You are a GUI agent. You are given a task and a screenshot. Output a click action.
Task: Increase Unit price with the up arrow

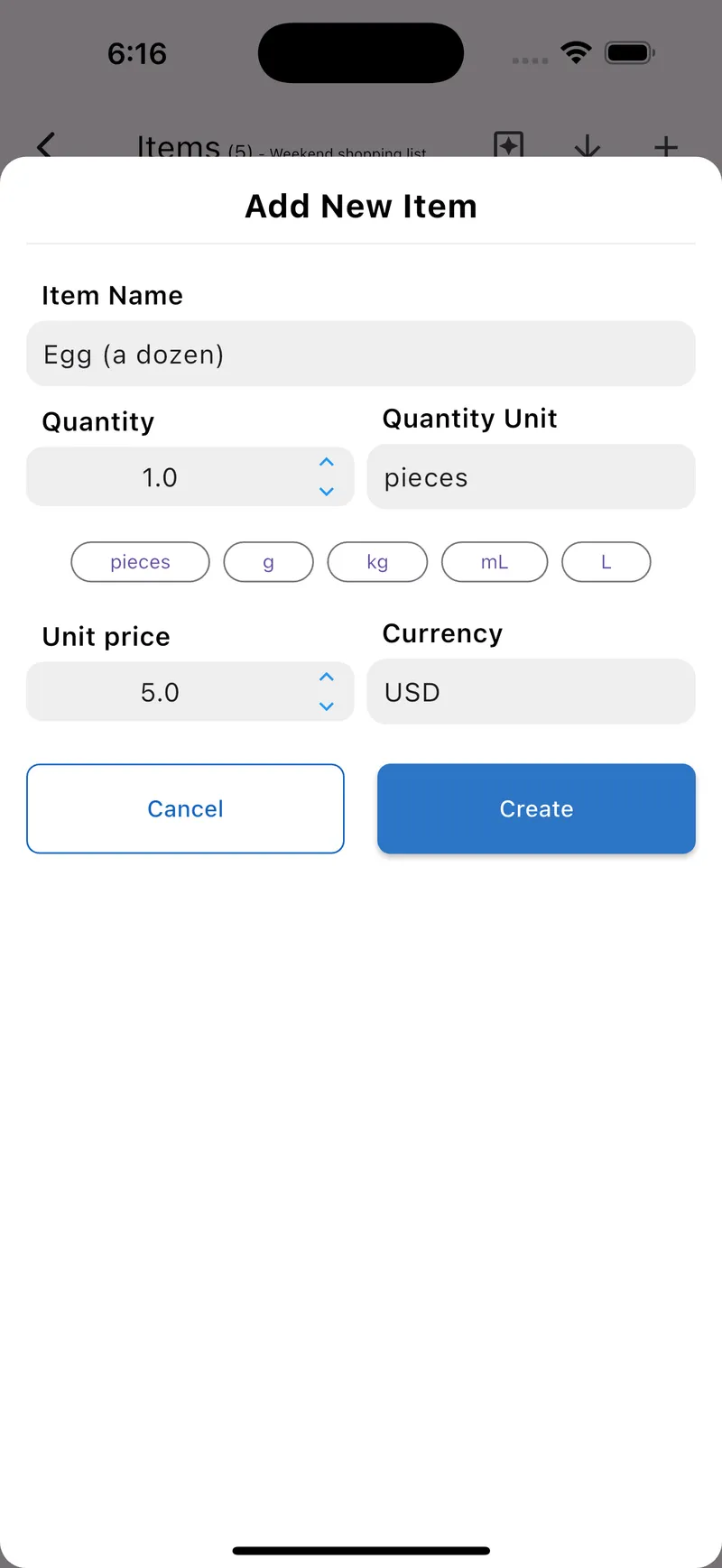[326, 677]
